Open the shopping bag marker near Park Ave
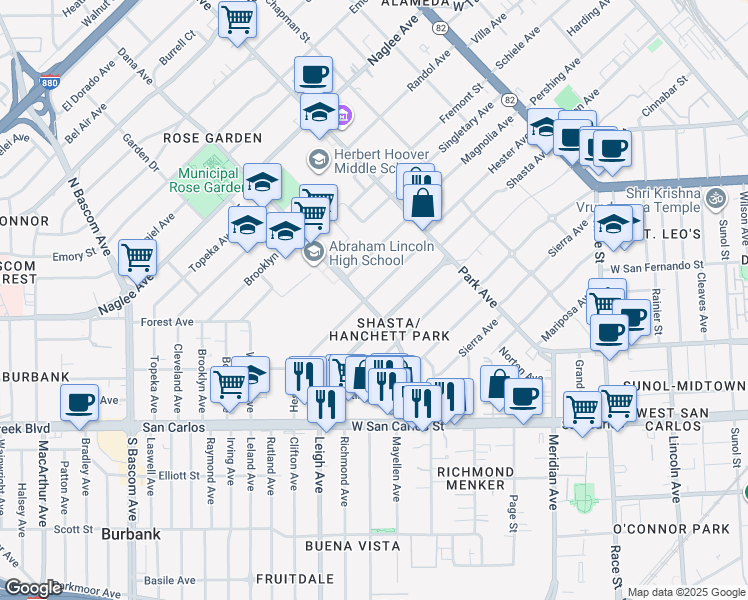748x600 pixels. (x=423, y=202)
